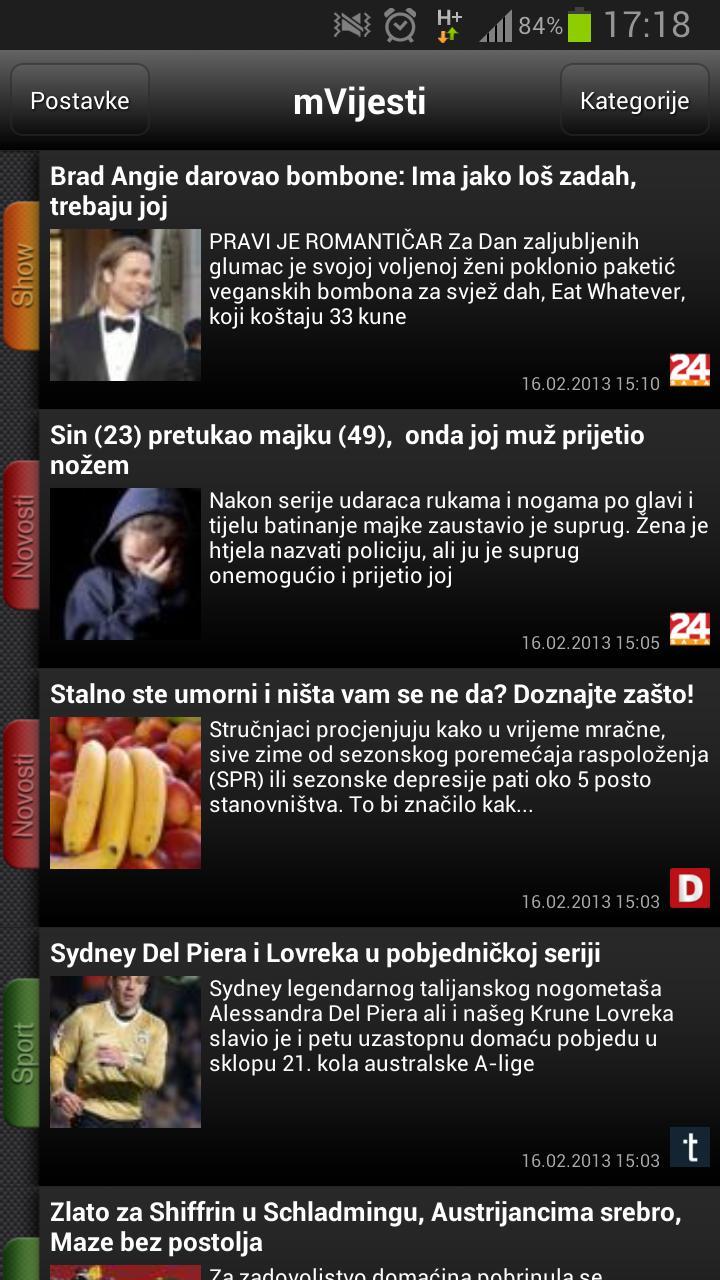
Task: Open the Kategorije categories button
Action: (634, 101)
